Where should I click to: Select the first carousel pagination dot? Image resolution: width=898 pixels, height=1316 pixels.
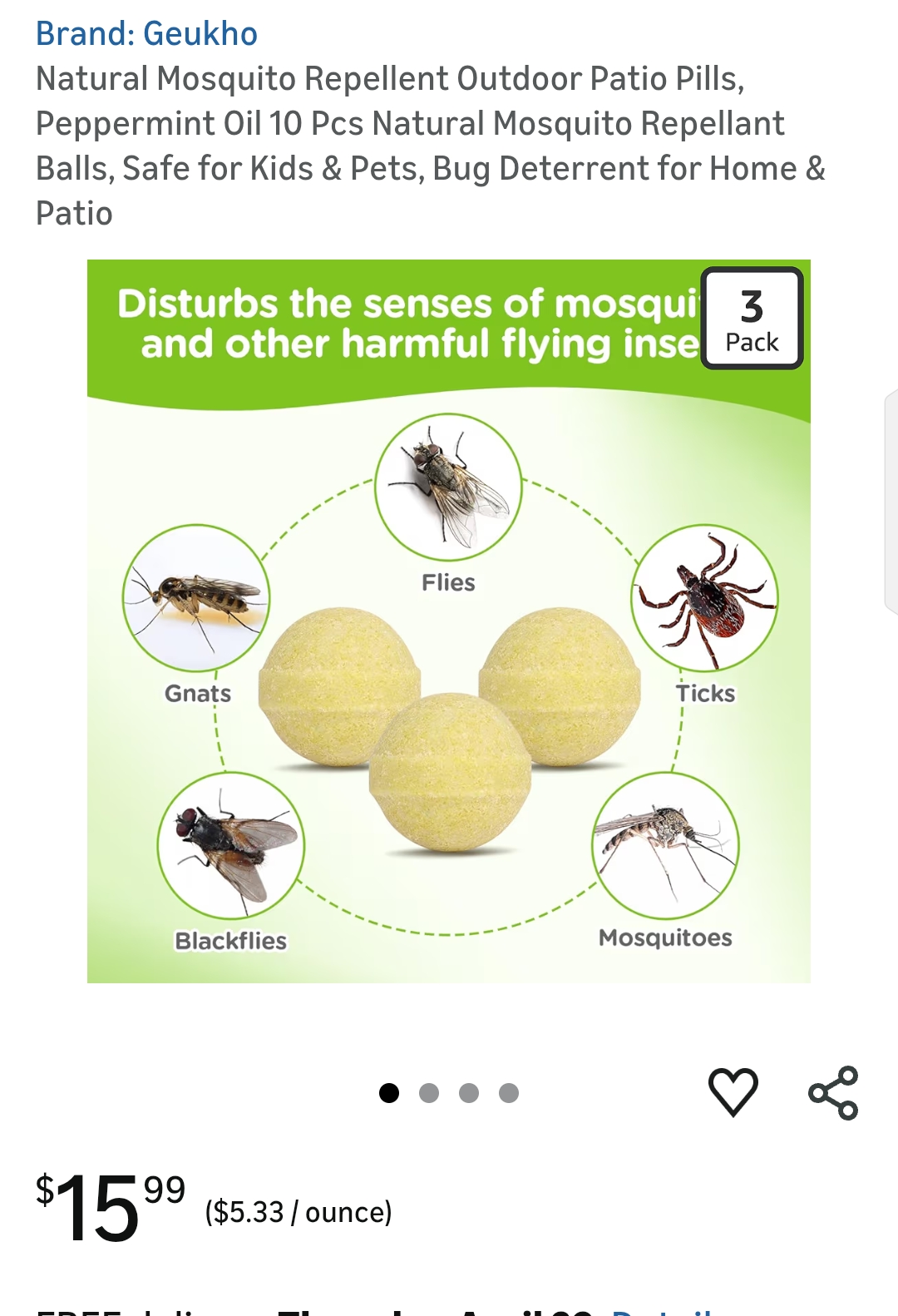point(389,1092)
